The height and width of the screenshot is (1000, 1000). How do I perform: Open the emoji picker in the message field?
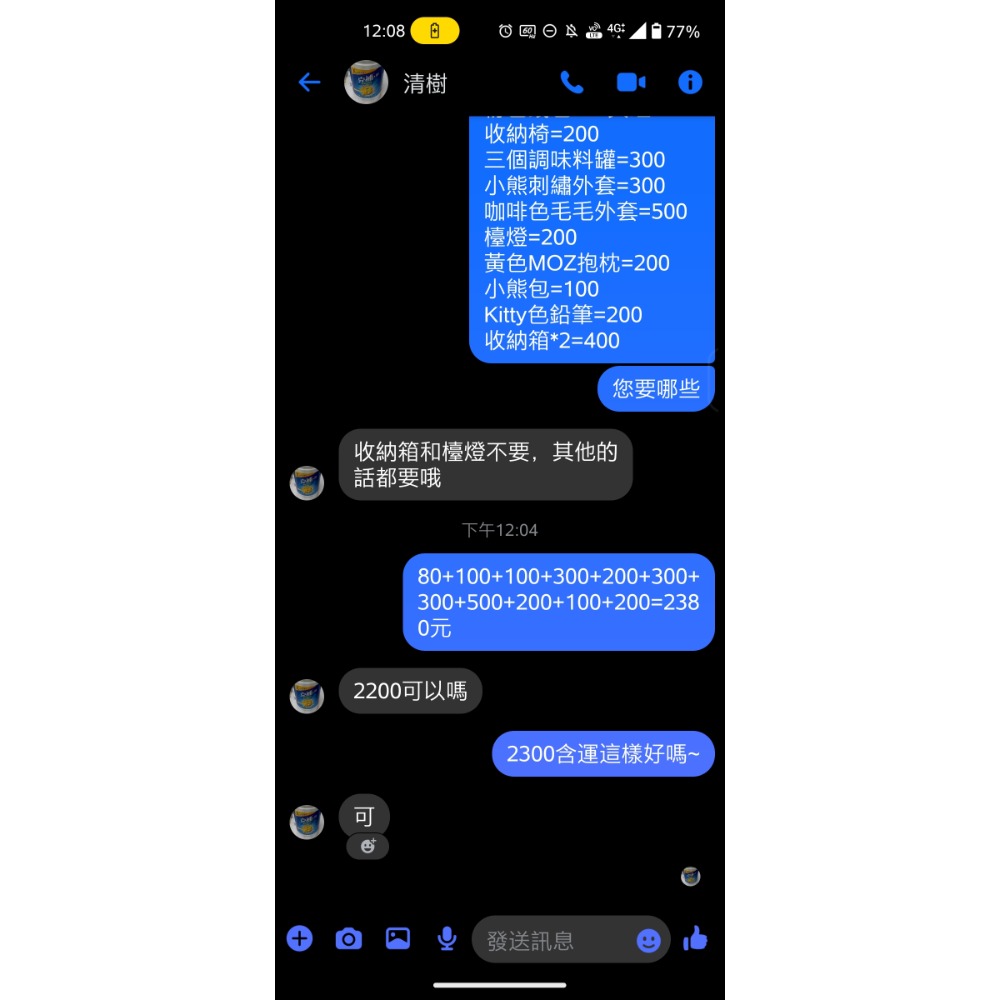click(648, 940)
